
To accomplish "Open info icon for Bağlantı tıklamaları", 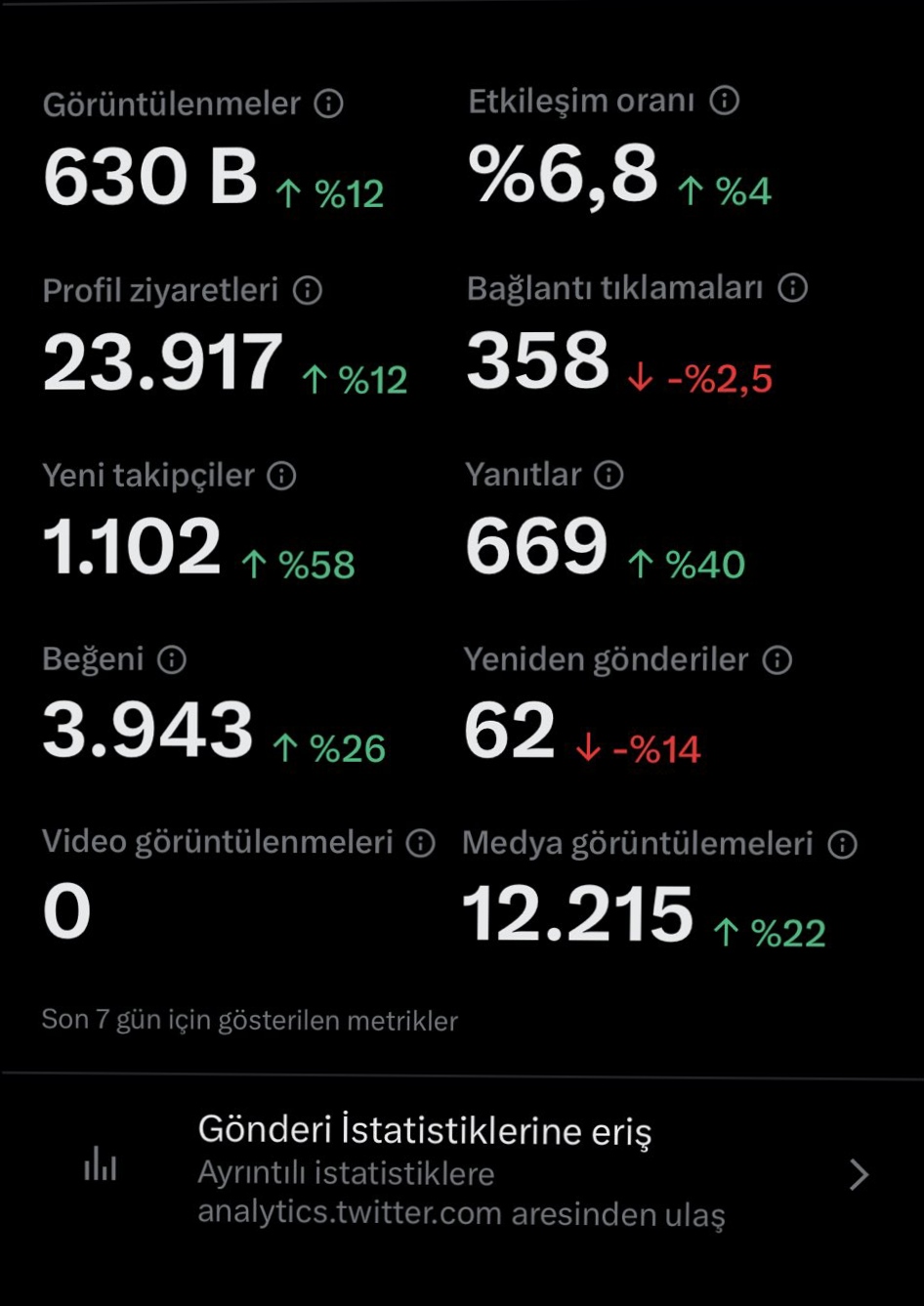I will (x=792, y=288).
